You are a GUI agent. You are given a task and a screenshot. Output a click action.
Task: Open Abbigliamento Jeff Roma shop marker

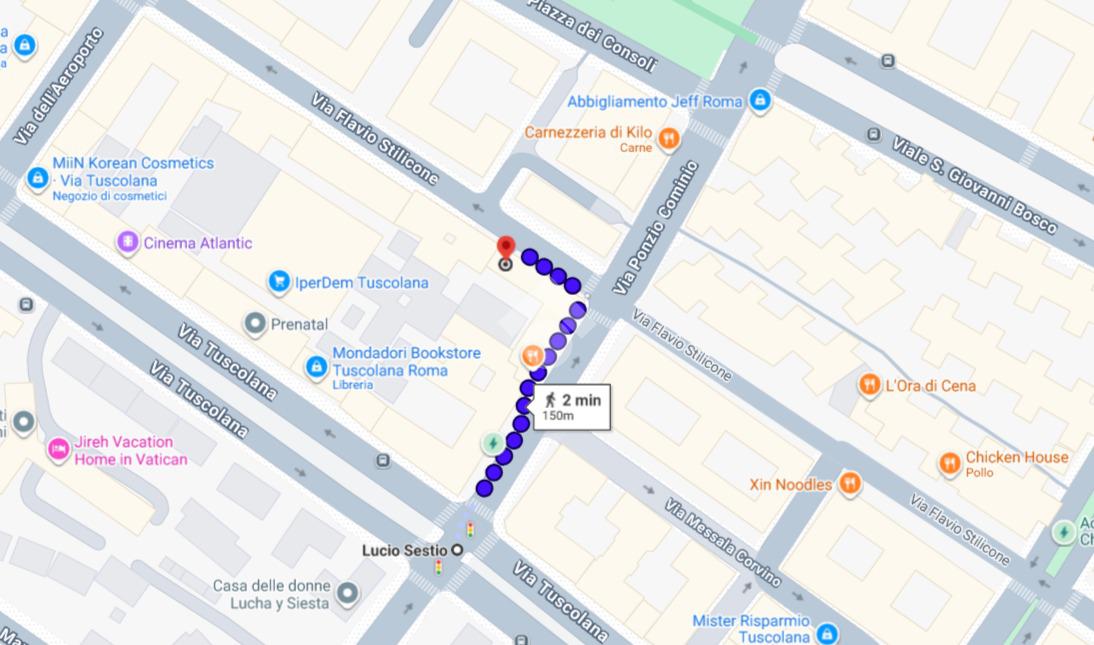[759, 101]
